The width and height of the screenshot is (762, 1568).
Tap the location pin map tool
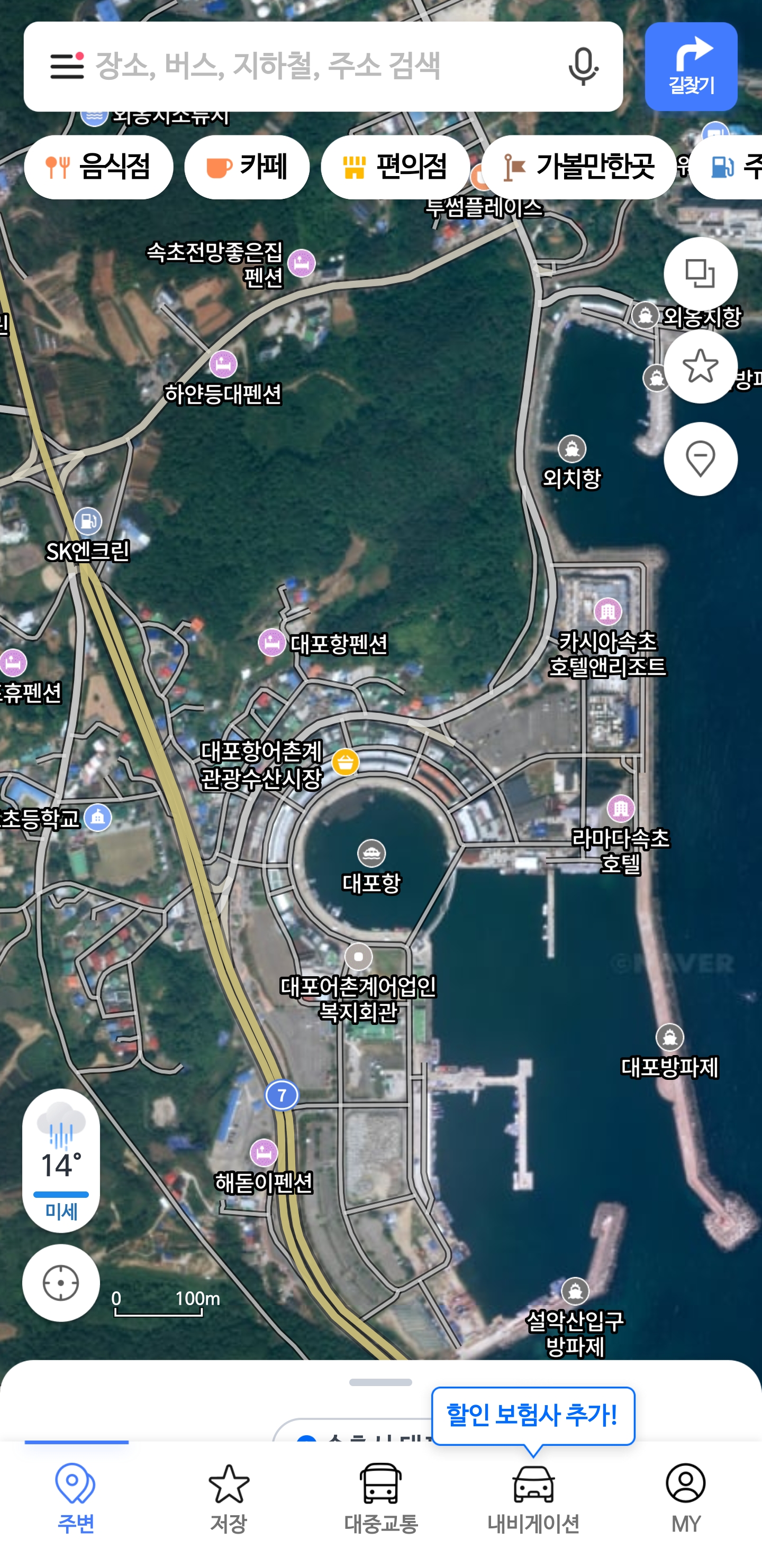pyautogui.click(x=700, y=459)
